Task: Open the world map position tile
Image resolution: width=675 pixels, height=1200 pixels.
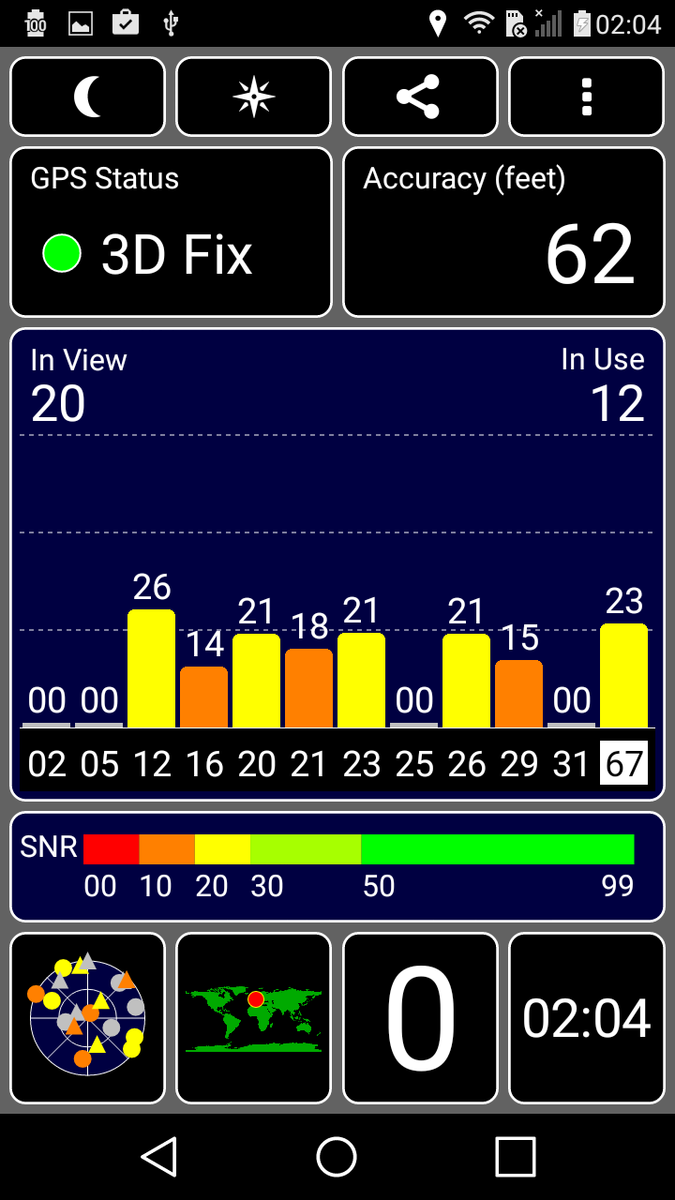Action: tap(253, 1017)
